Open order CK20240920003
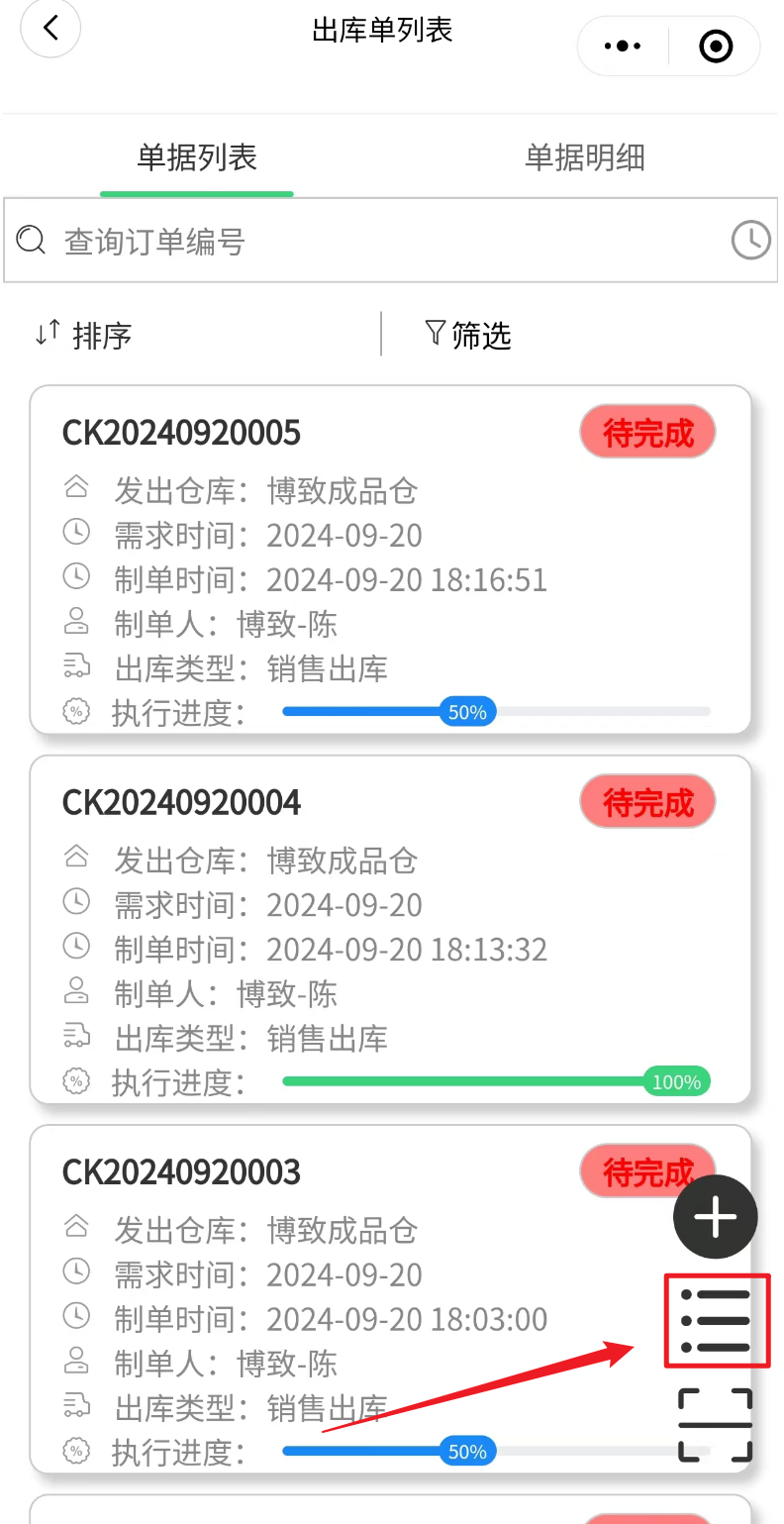Screen dimensions: 784x1524 point(390,1298)
